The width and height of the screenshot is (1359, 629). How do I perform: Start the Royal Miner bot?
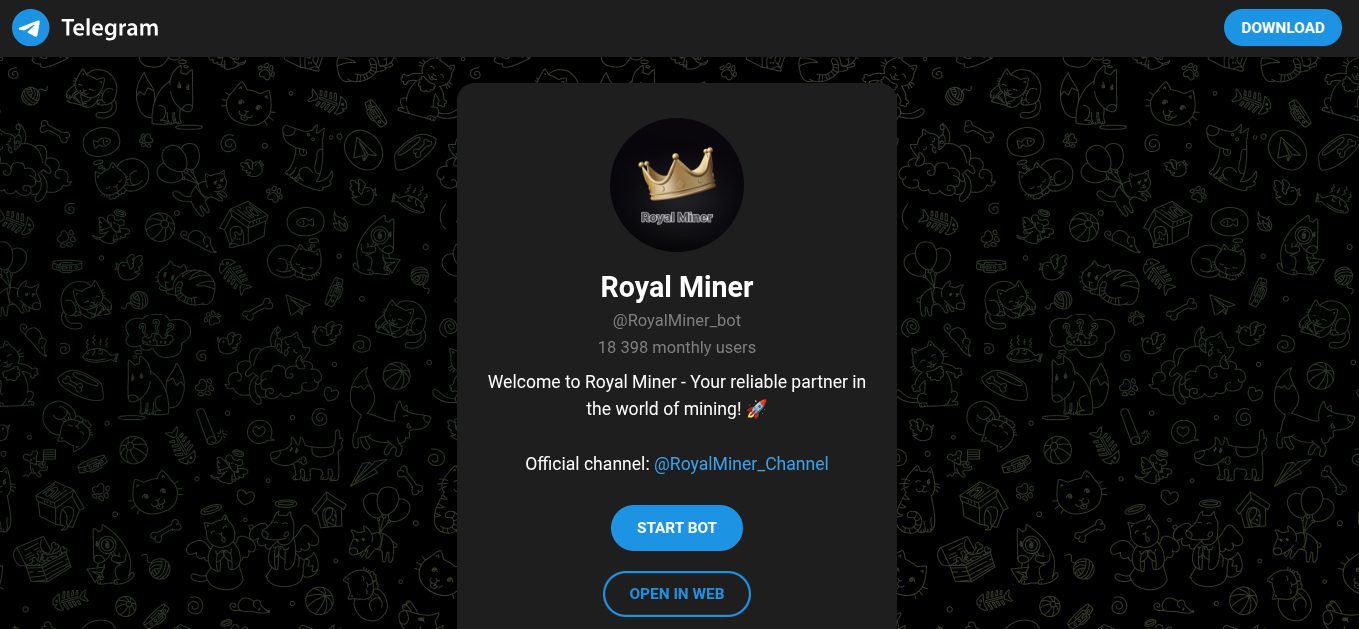[676, 528]
